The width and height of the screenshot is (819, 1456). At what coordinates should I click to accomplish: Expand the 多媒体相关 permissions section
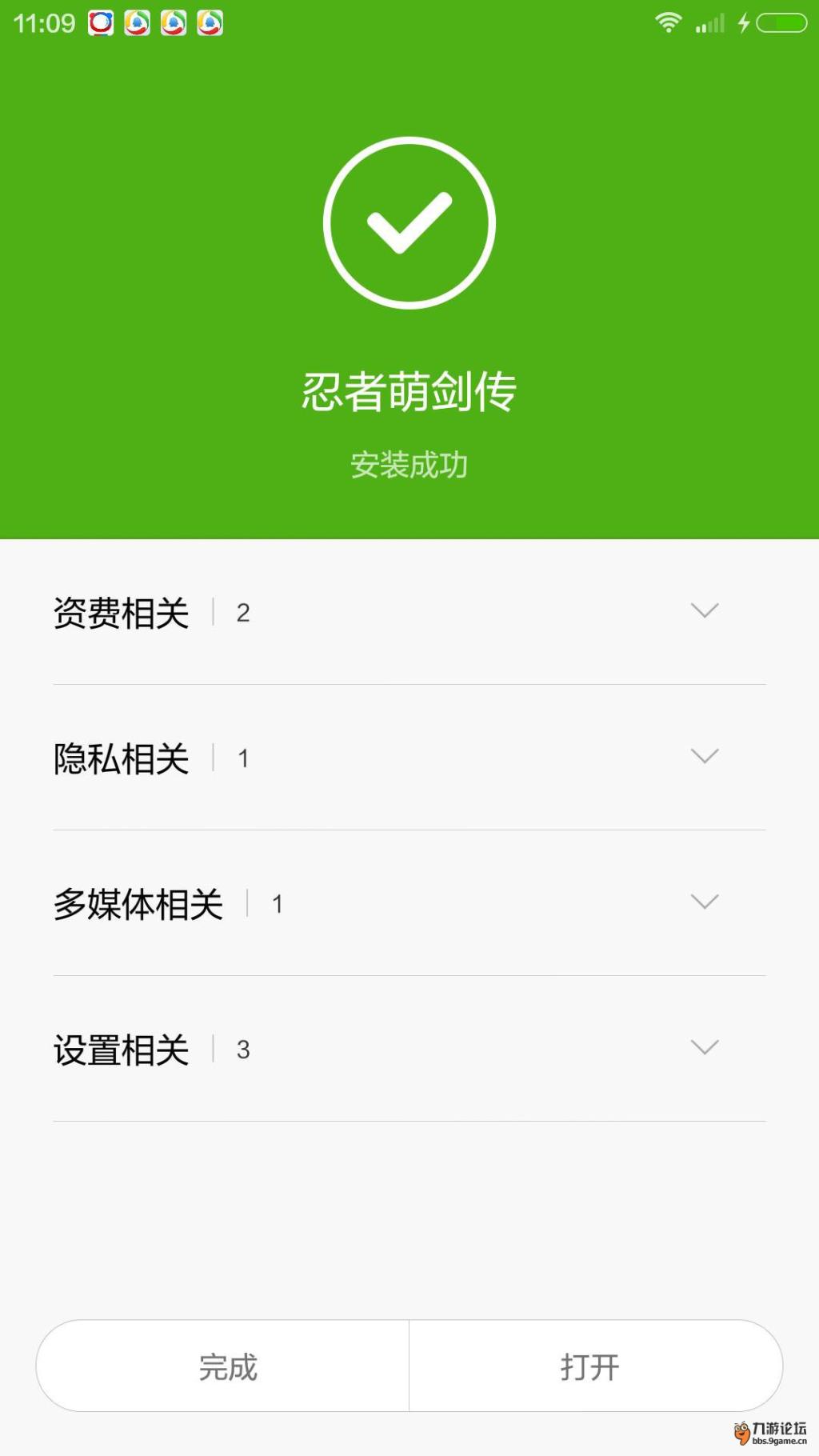coord(704,902)
